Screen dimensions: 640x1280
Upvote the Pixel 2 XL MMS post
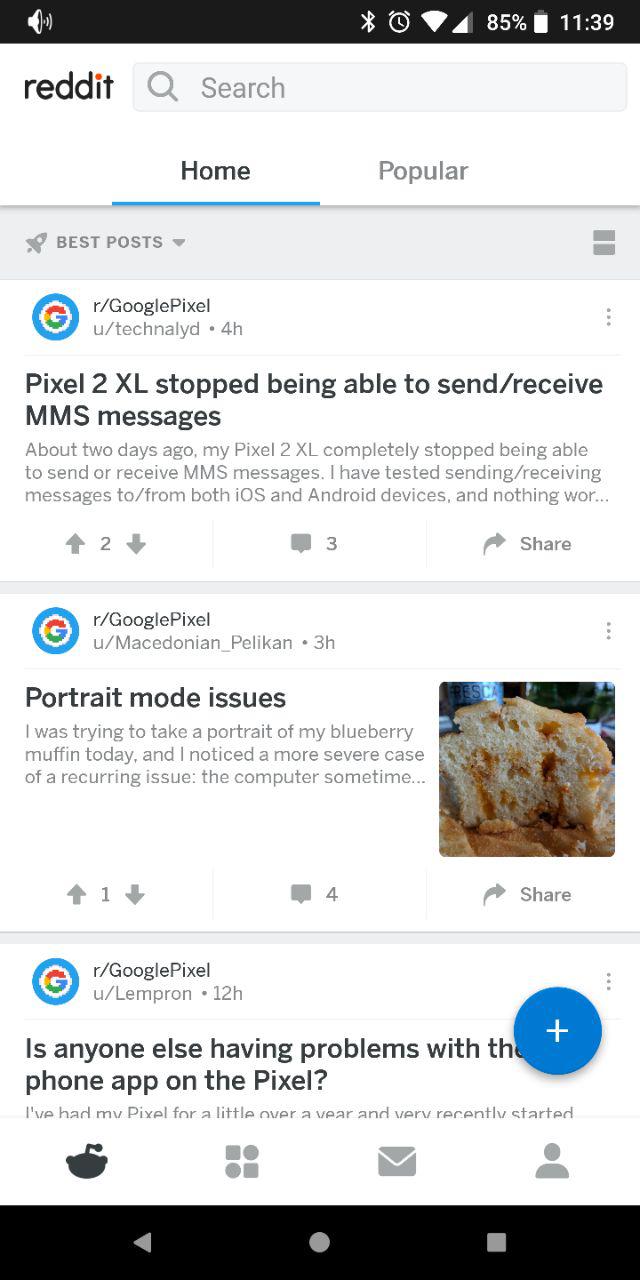point(75,544)
